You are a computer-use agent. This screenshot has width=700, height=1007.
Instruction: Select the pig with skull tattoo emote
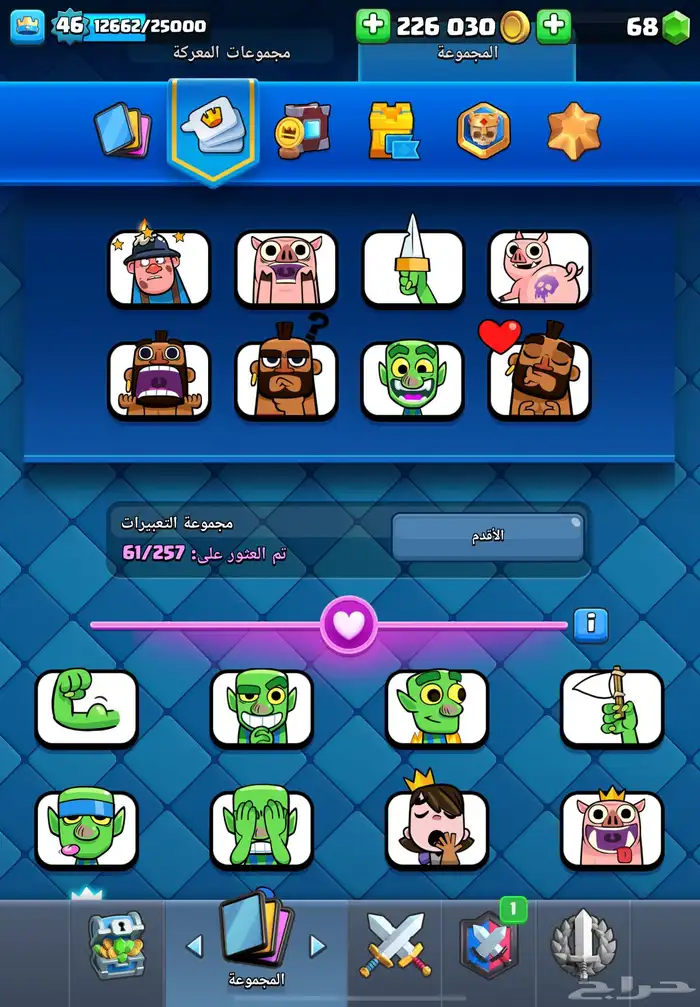pyautogui.click(x=539, y=268)
